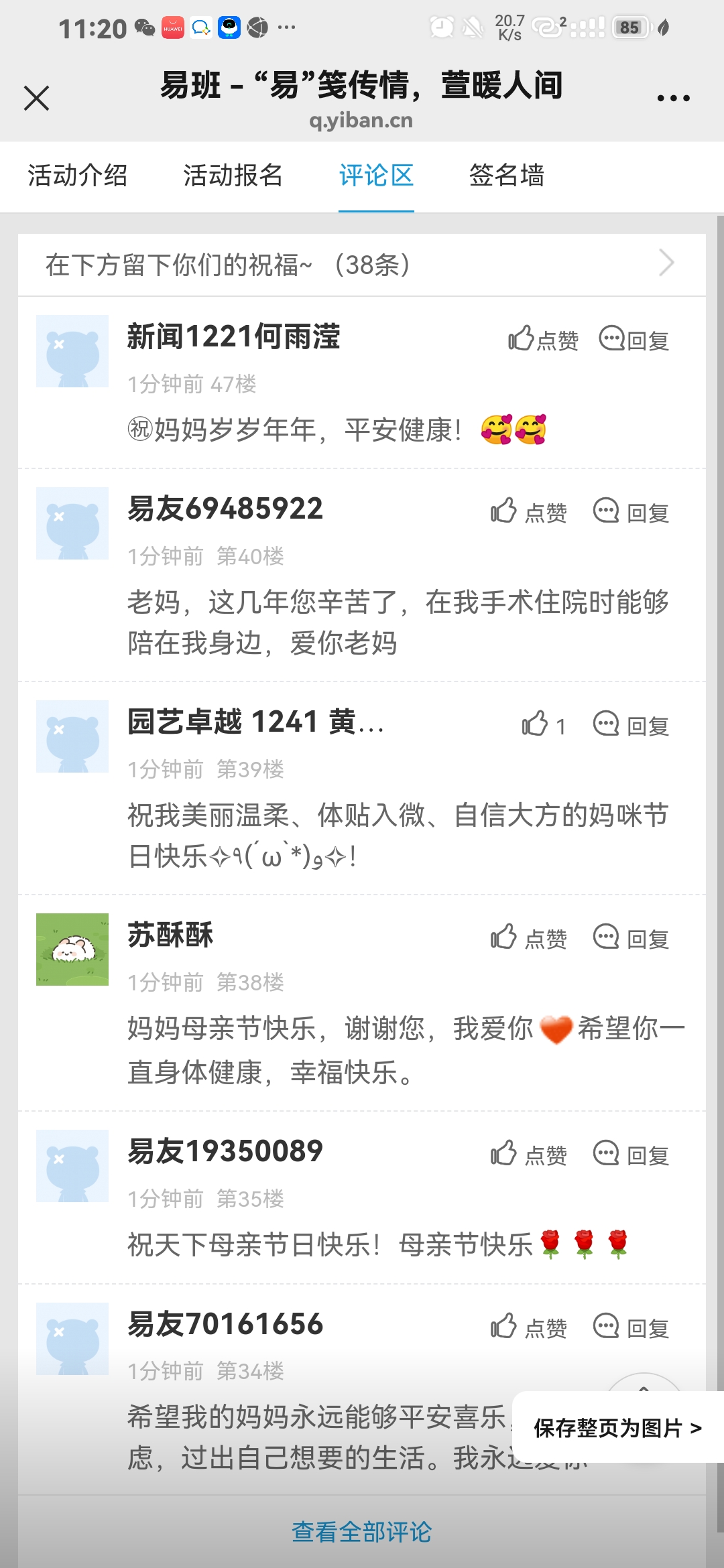Close the webpage with the X icon

tap(36, 98)
